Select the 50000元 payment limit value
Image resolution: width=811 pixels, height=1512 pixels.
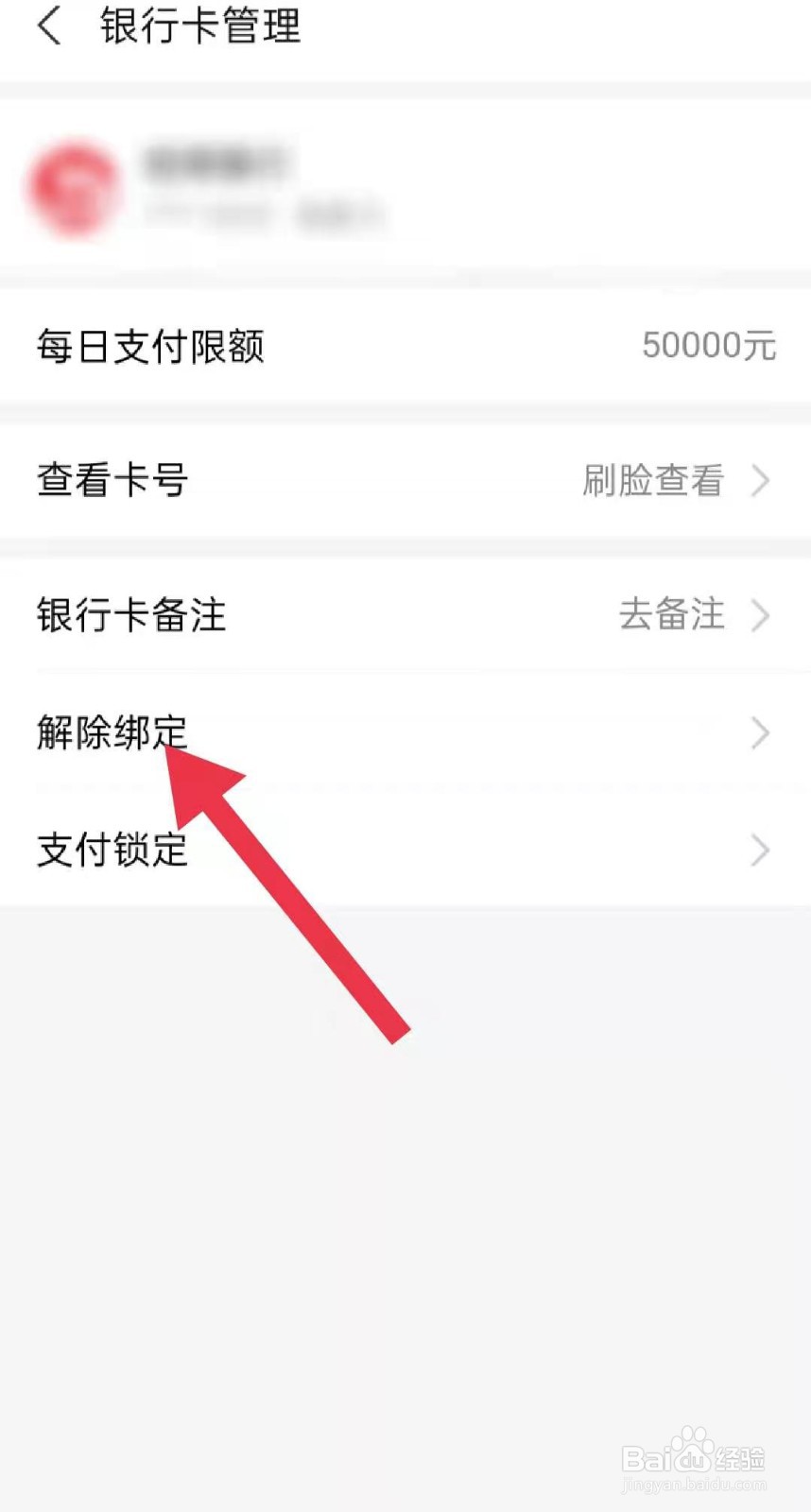pyautogui.click(x=709, y=347)
